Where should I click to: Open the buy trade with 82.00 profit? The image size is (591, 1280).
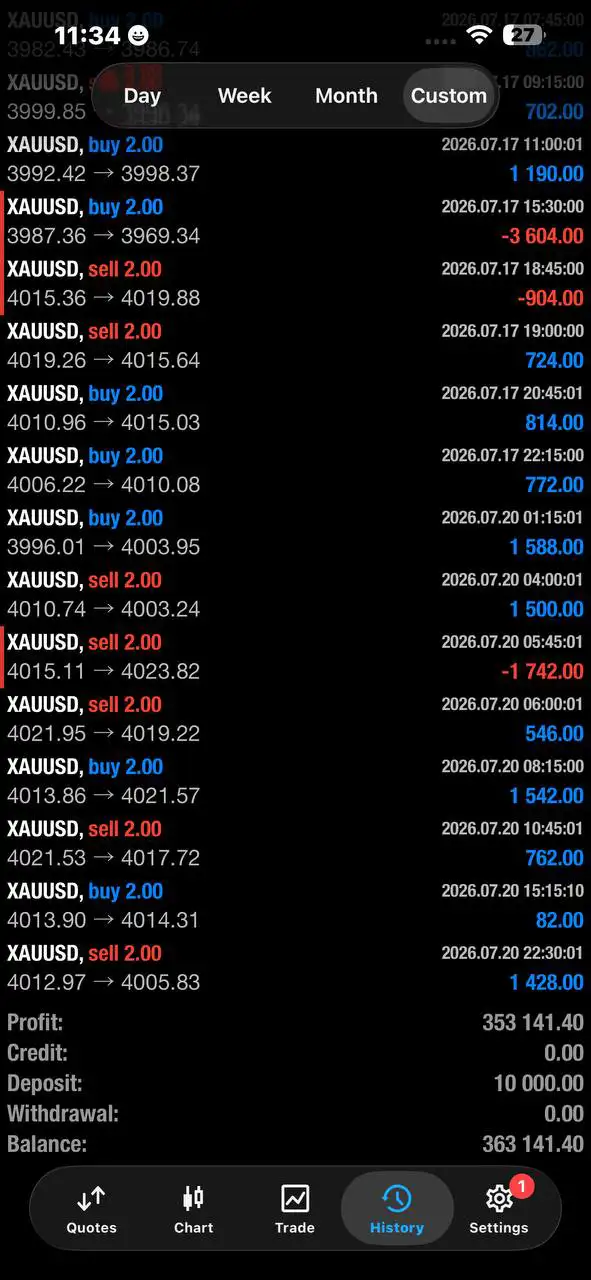pos(295,906)
